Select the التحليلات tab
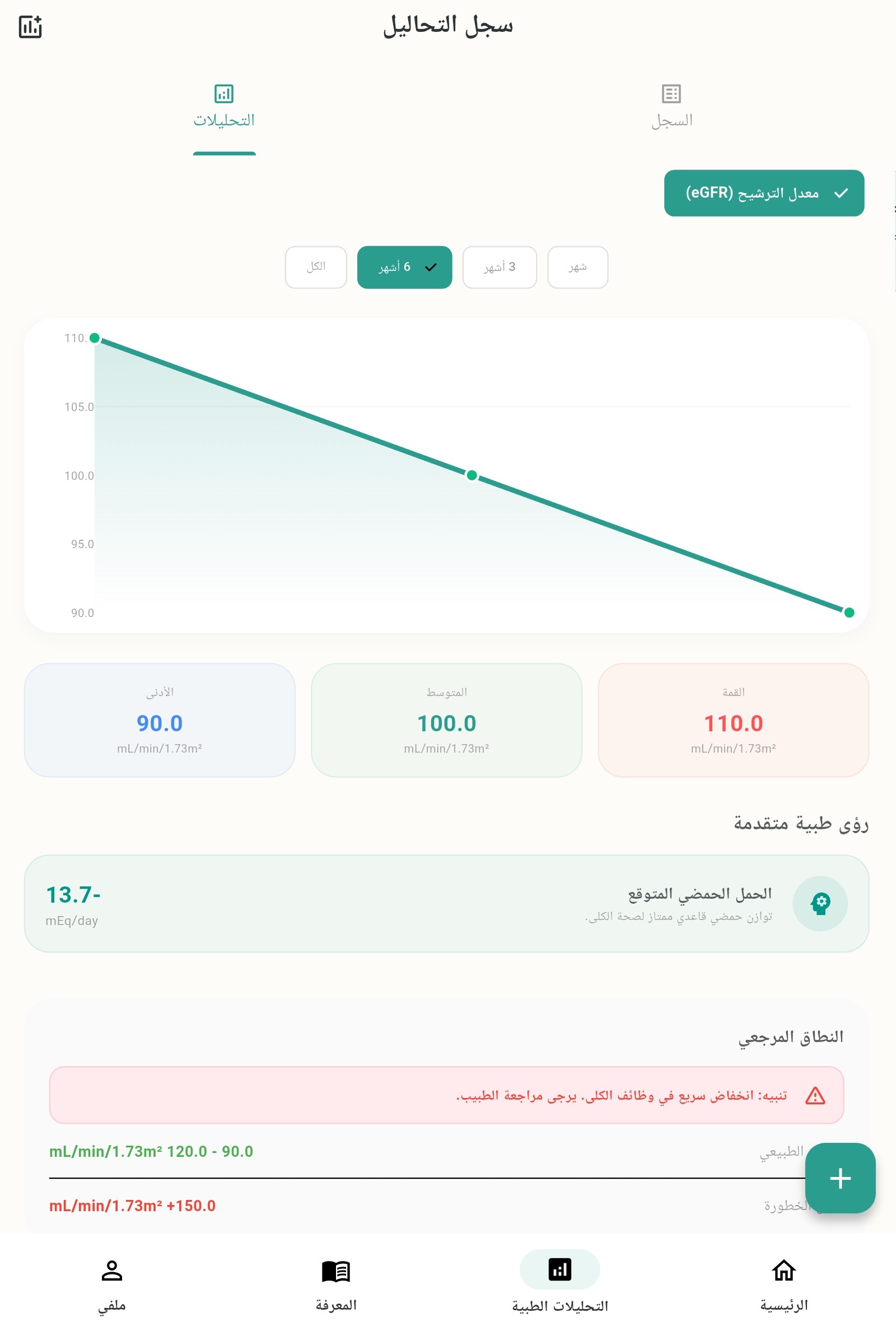896x1331 pixels. (x=224, y=106)
